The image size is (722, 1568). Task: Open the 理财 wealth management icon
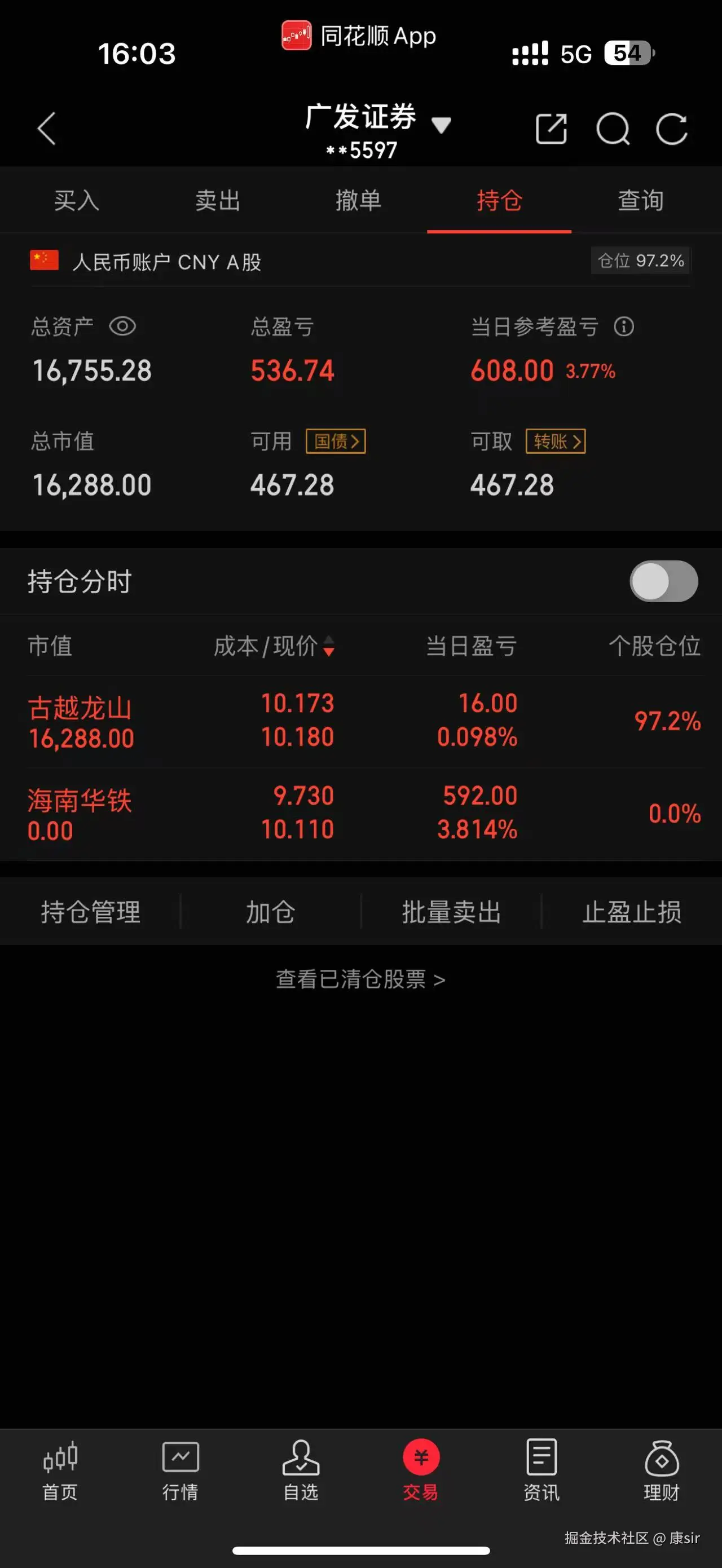click(x=663, y=1467)
